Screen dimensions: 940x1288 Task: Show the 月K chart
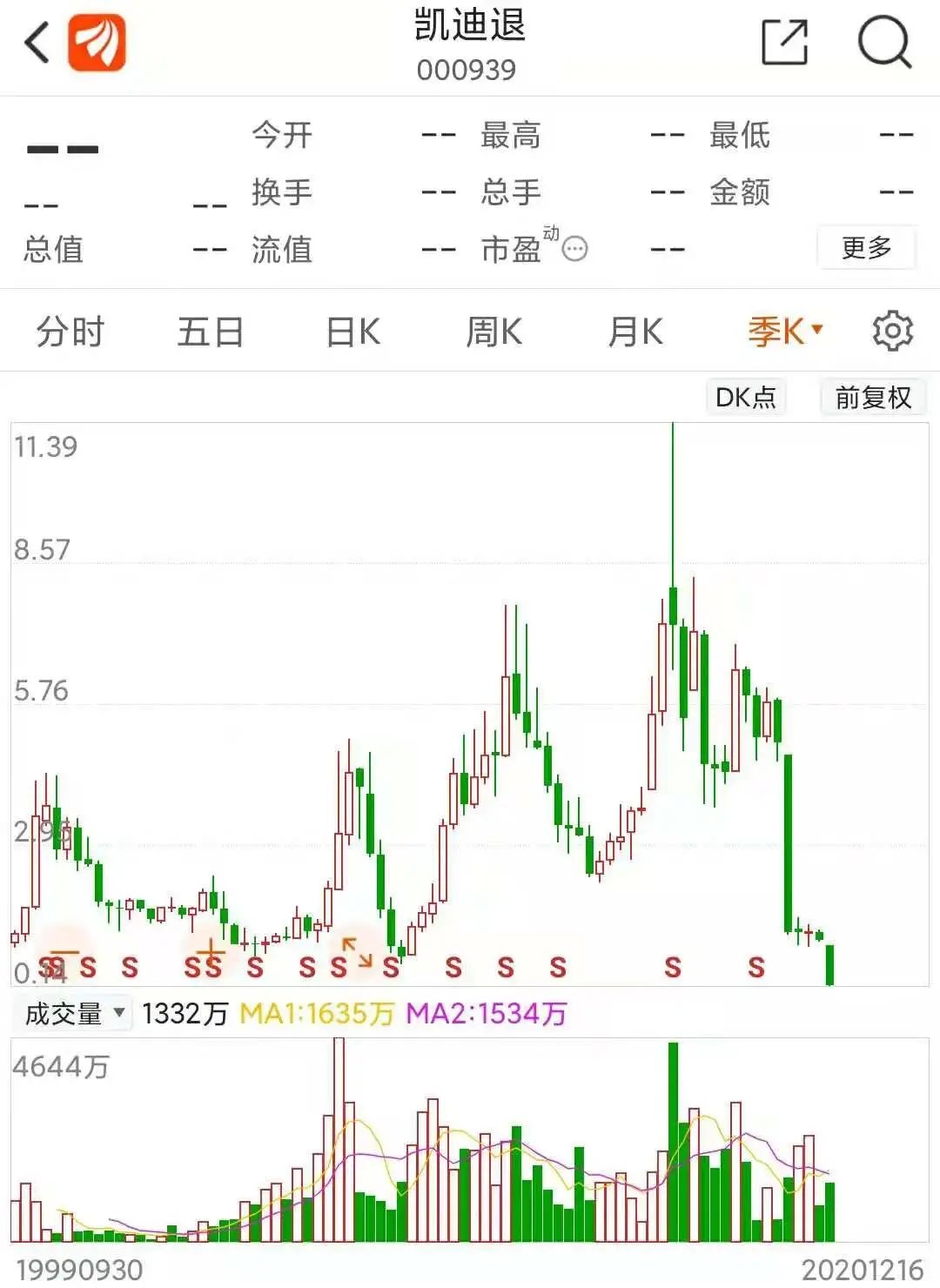pos(634,332)
